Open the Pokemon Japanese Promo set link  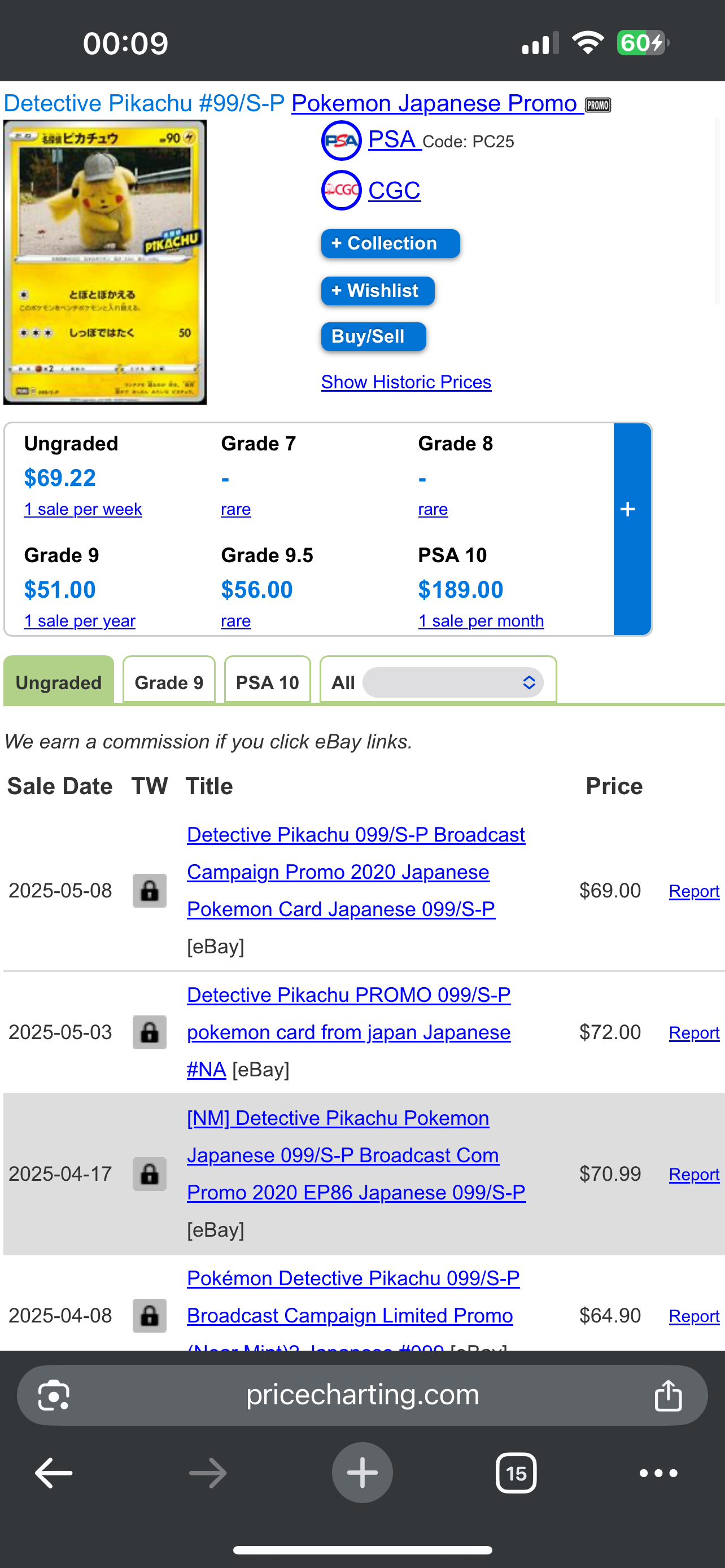coord(434,103)
